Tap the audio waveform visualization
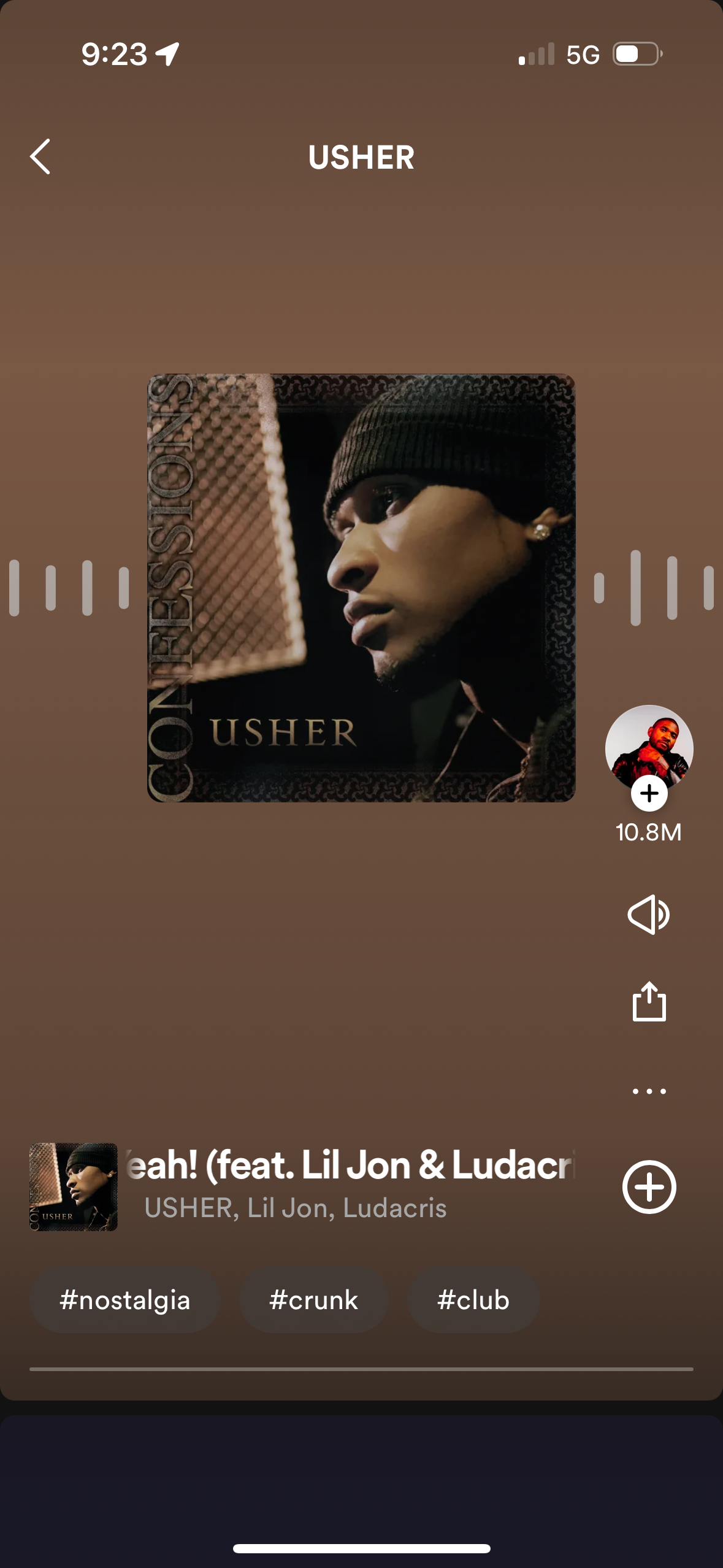723x1568 pixels. pyautogui.click(x=67, y=591)
